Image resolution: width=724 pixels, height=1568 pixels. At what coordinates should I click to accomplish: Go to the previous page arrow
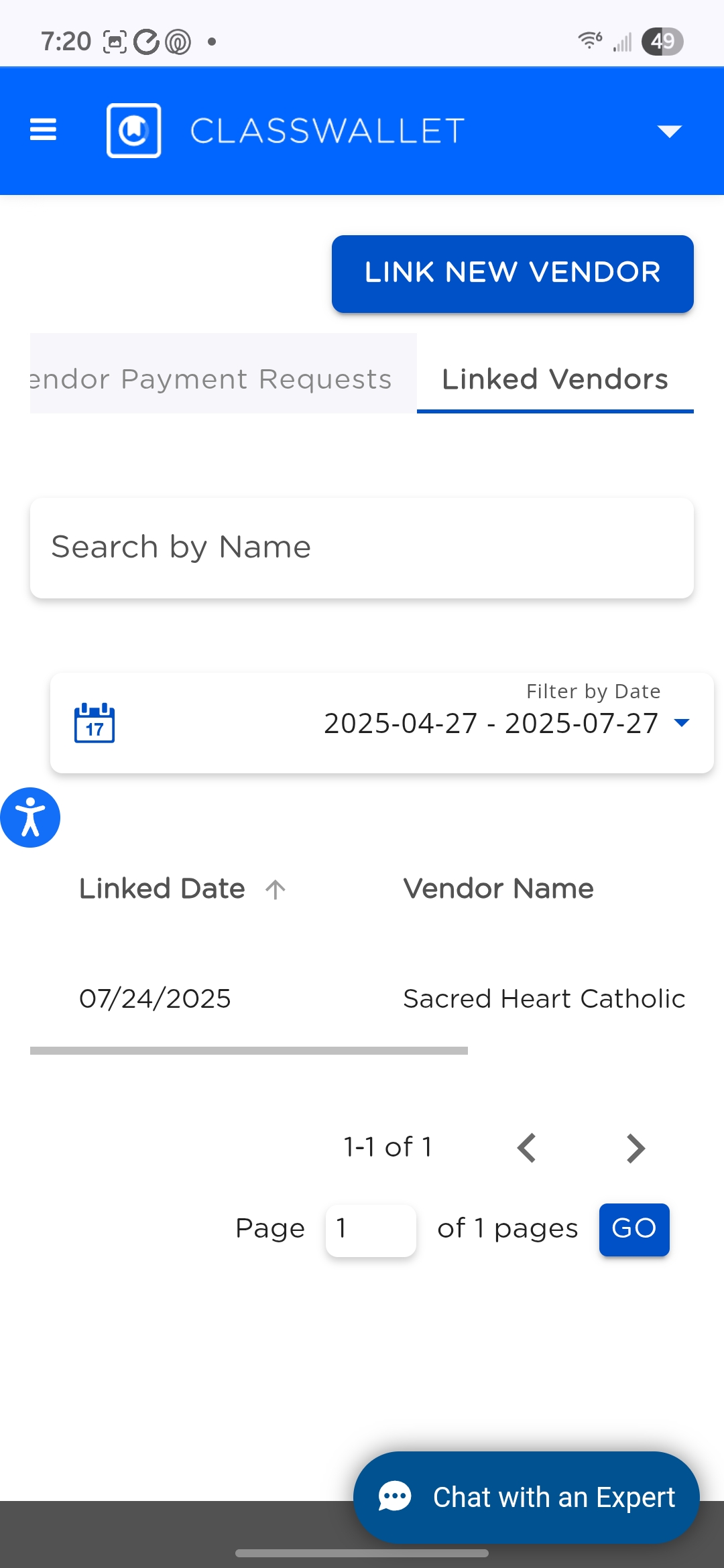tap(527, 1147)
